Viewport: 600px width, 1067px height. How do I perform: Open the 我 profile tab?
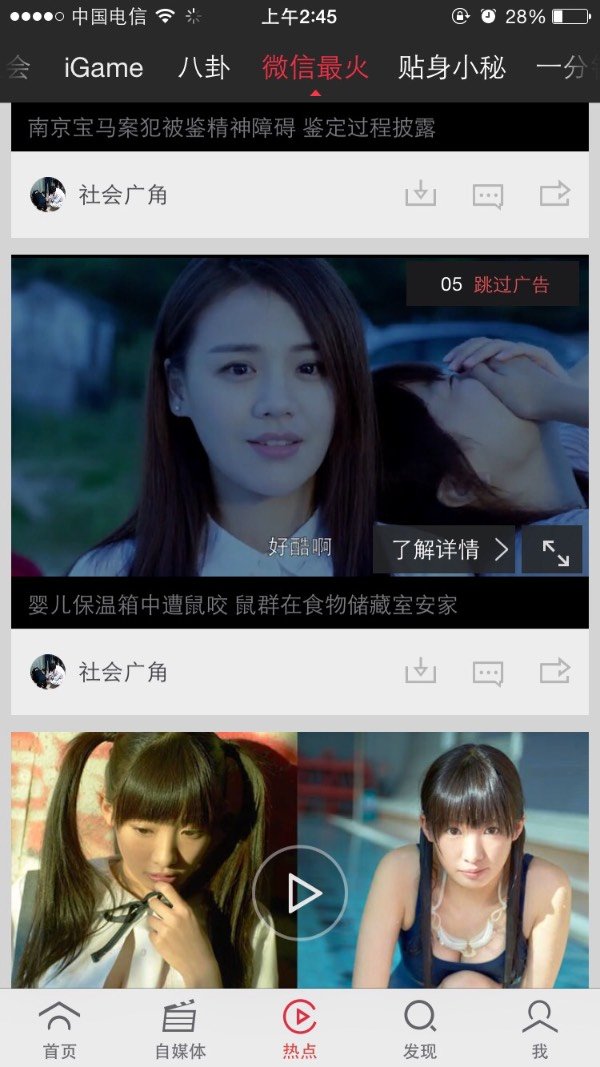point(540,1030)
